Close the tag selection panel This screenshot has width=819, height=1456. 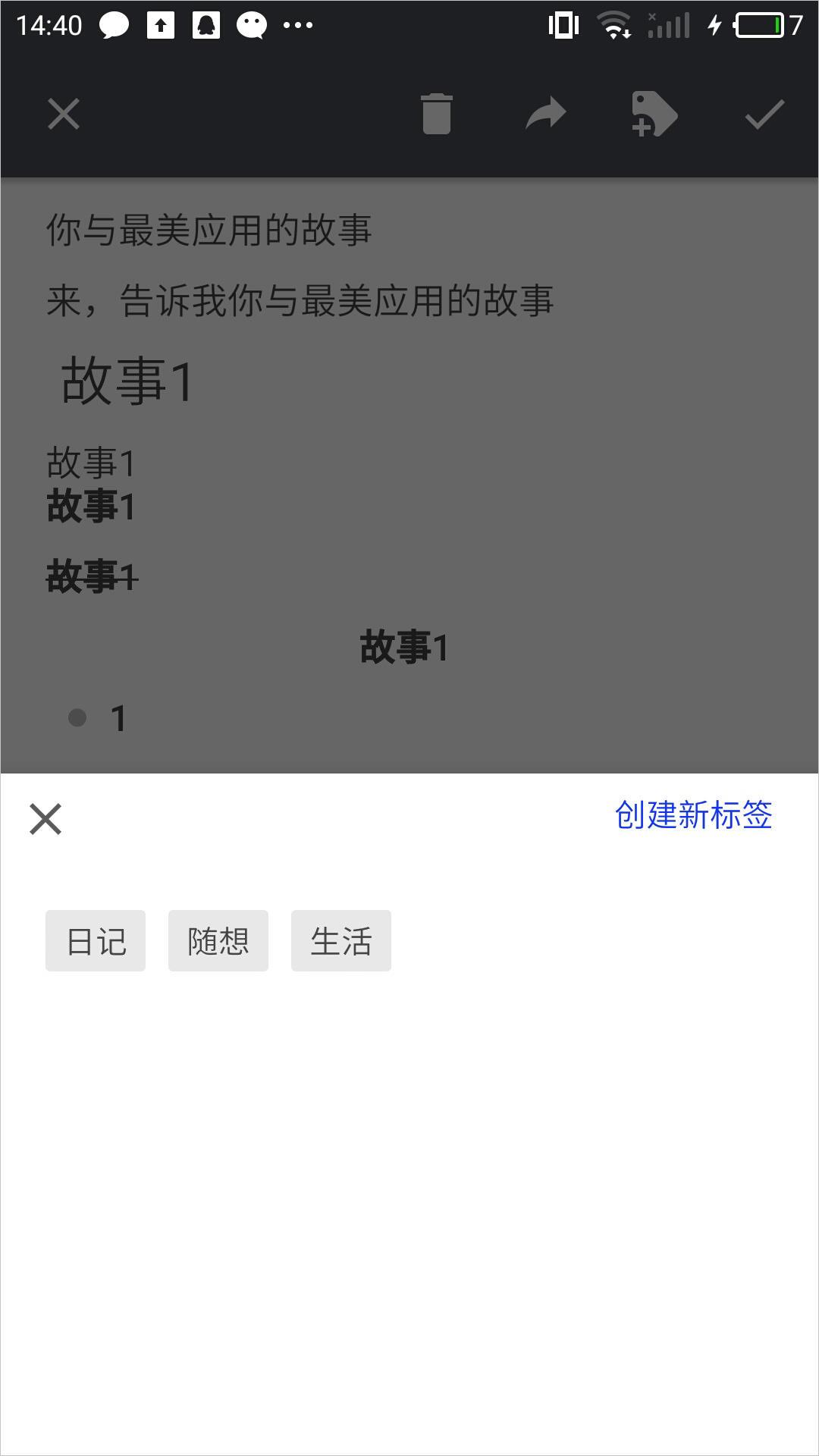coord(45,819)
